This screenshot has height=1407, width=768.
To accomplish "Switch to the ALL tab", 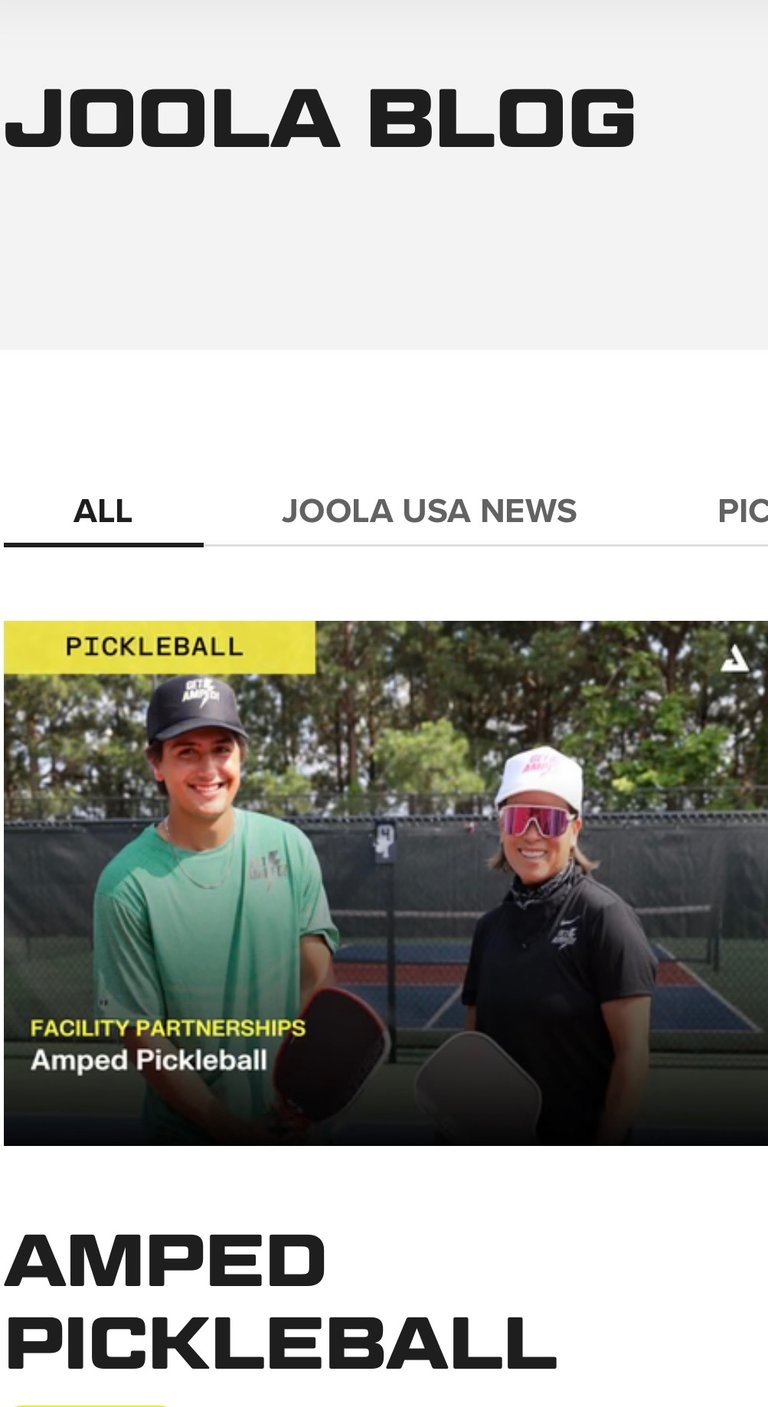I will point(103,511).
